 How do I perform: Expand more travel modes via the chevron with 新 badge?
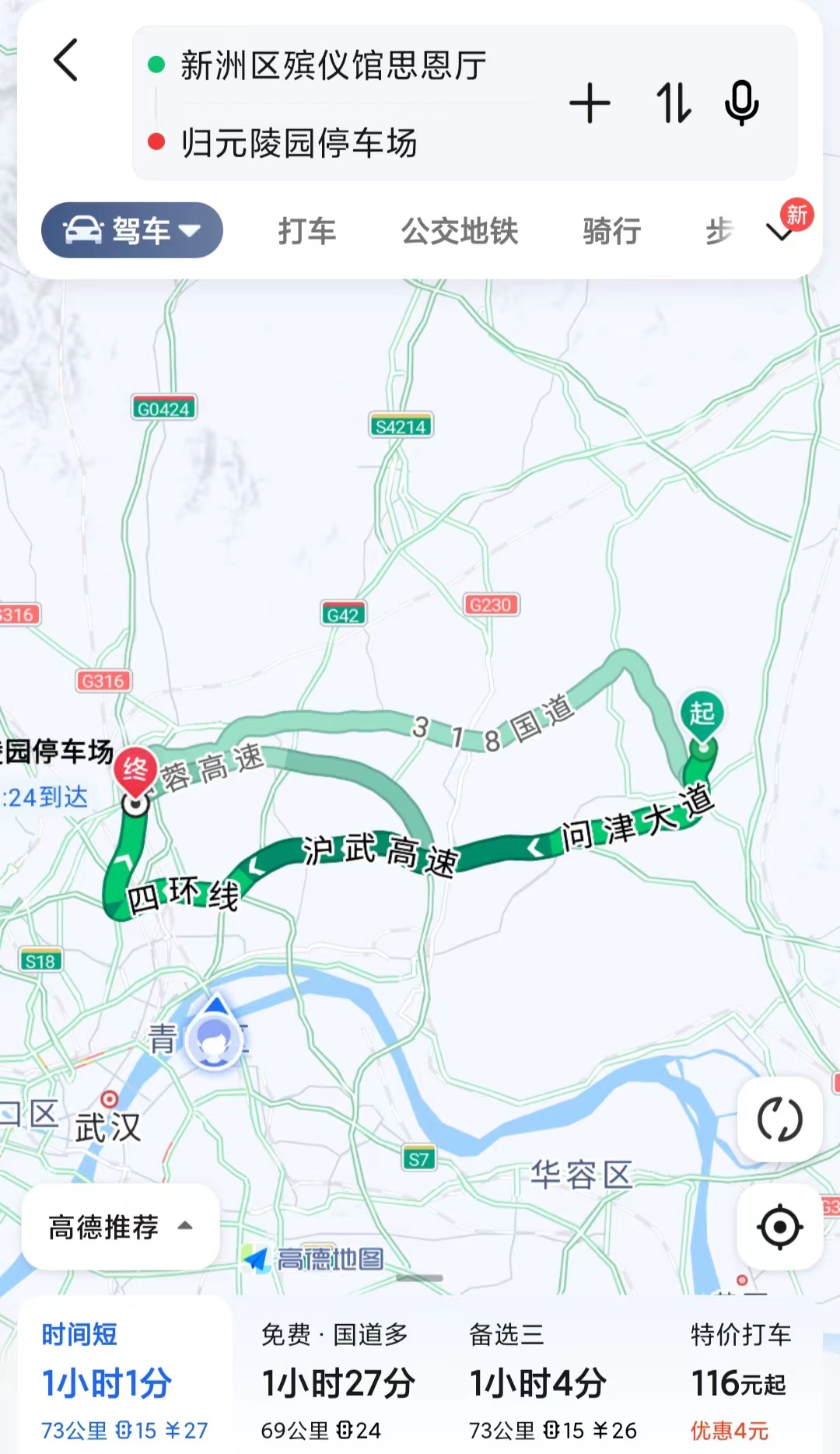coord(780,231)
